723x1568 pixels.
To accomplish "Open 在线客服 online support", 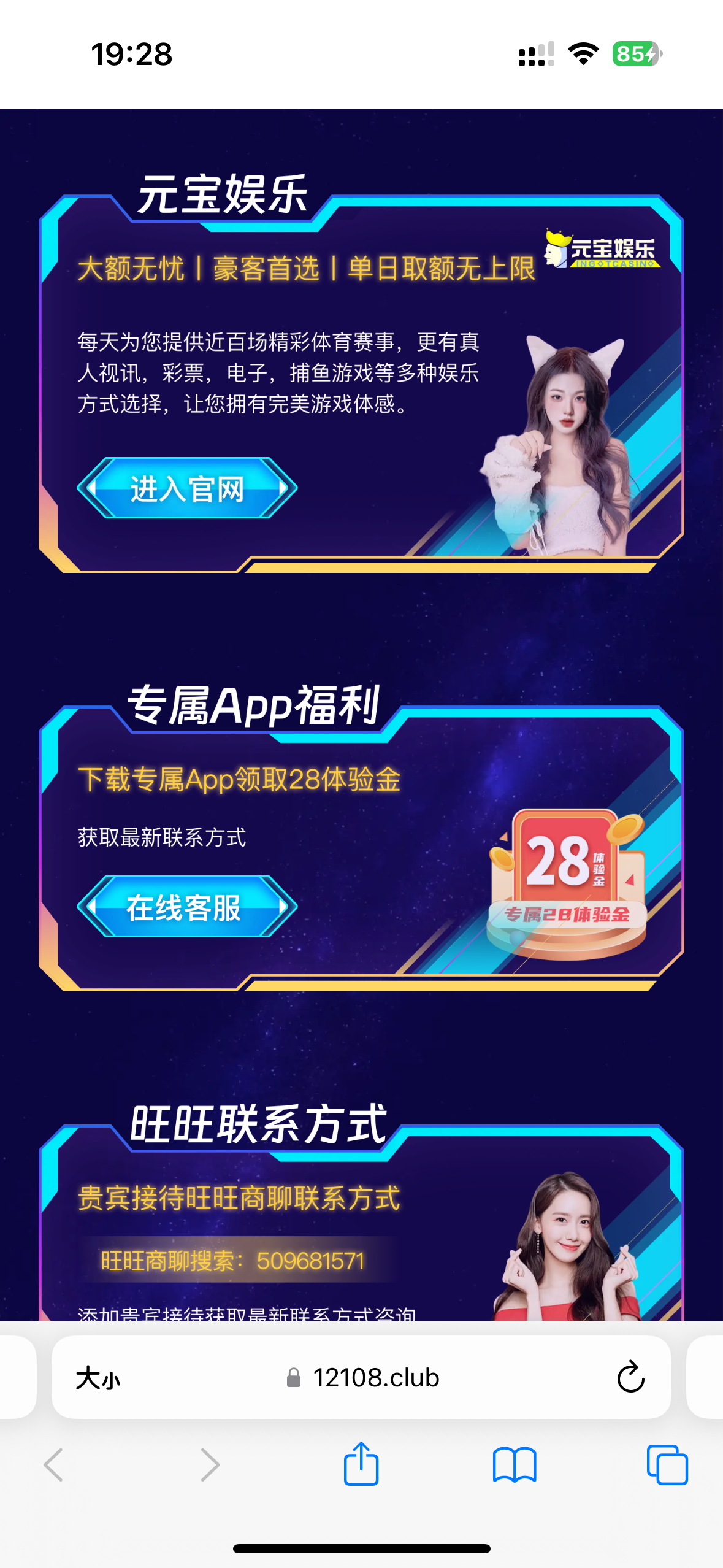I will point(187,907).
